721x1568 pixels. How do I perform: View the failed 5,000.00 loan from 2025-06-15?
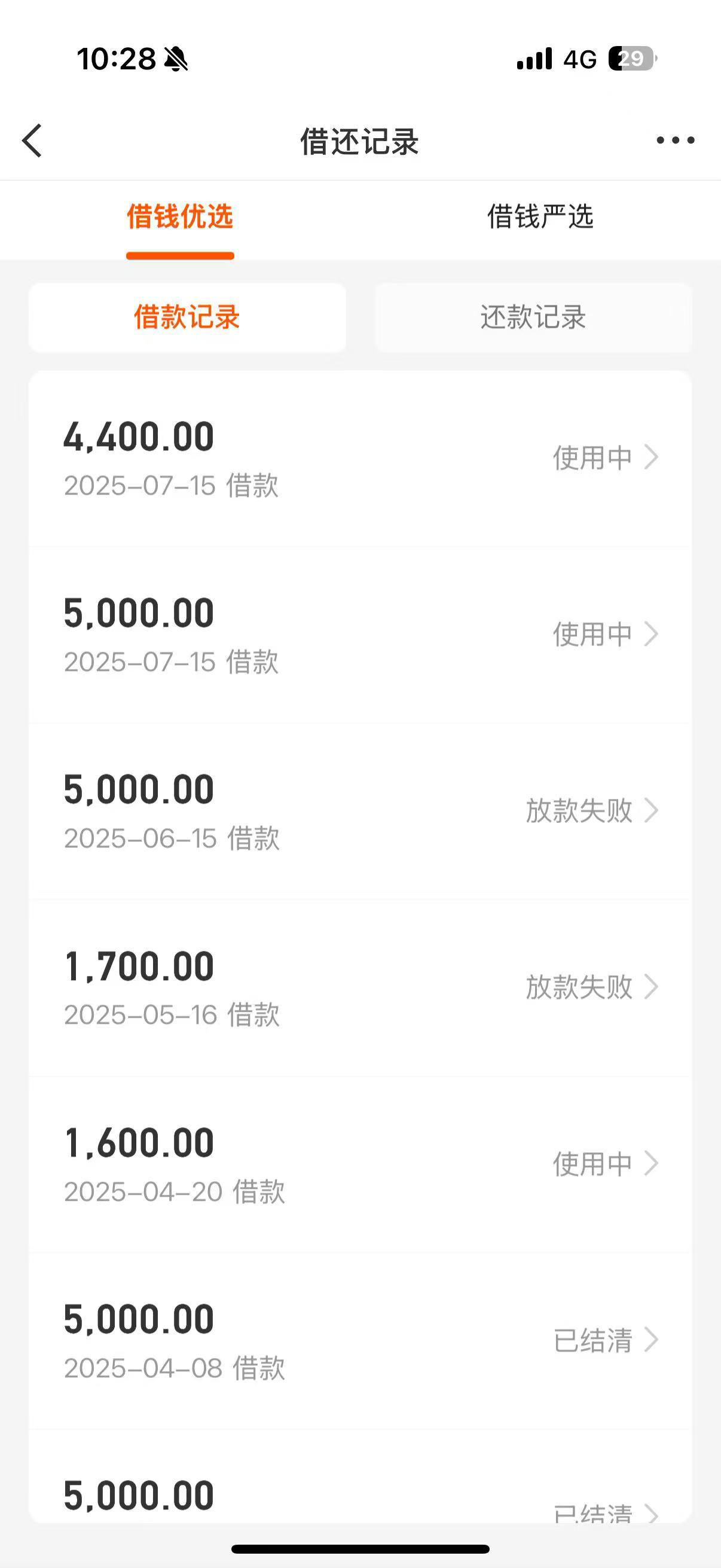point(360,812)
